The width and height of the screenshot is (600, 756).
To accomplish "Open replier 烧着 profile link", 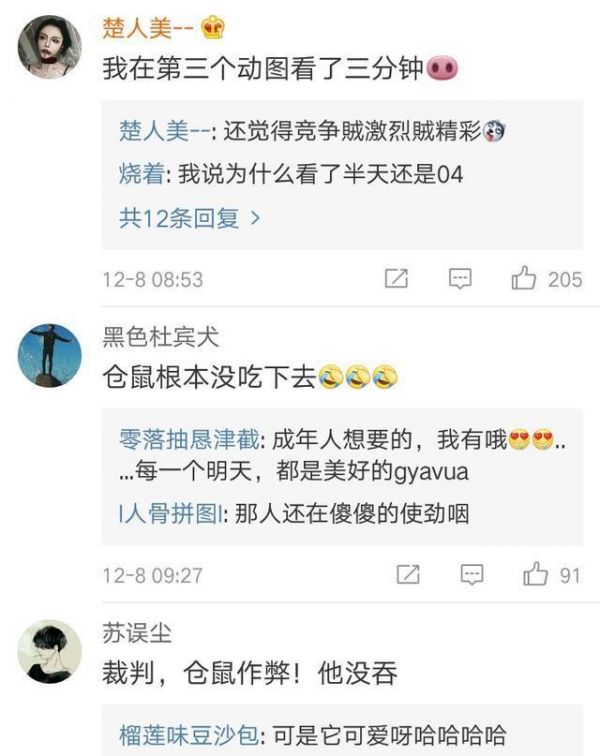I will click(x=143, y=174).
